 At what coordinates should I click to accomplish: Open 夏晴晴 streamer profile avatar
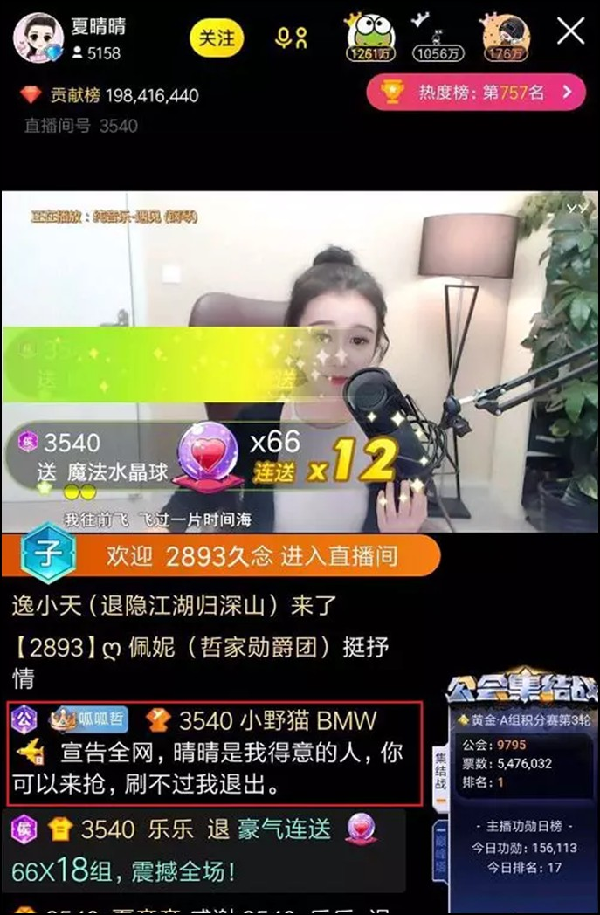(38, 38)
